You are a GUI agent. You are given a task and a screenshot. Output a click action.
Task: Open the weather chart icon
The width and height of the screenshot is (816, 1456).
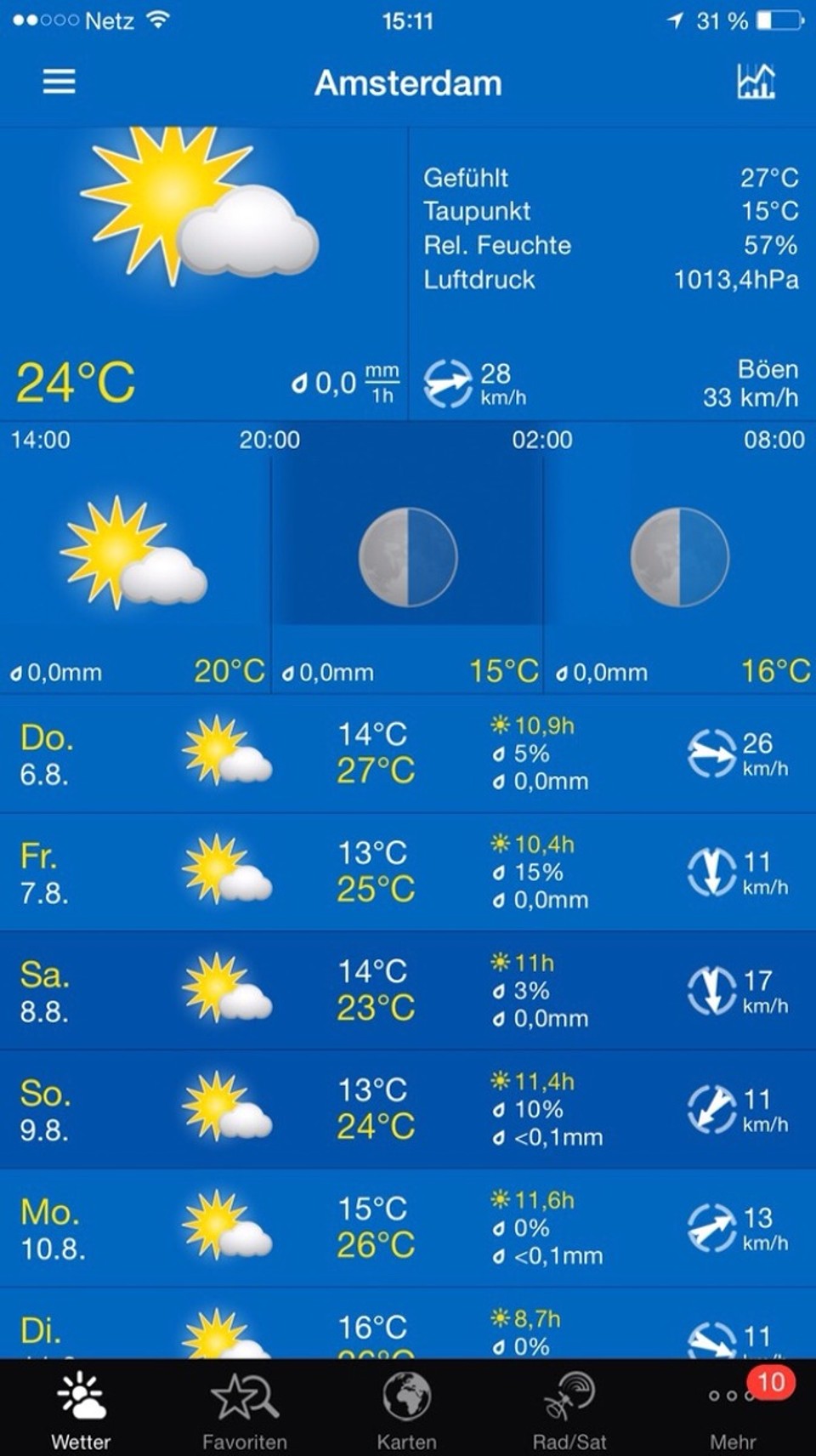tap(756, 82)
